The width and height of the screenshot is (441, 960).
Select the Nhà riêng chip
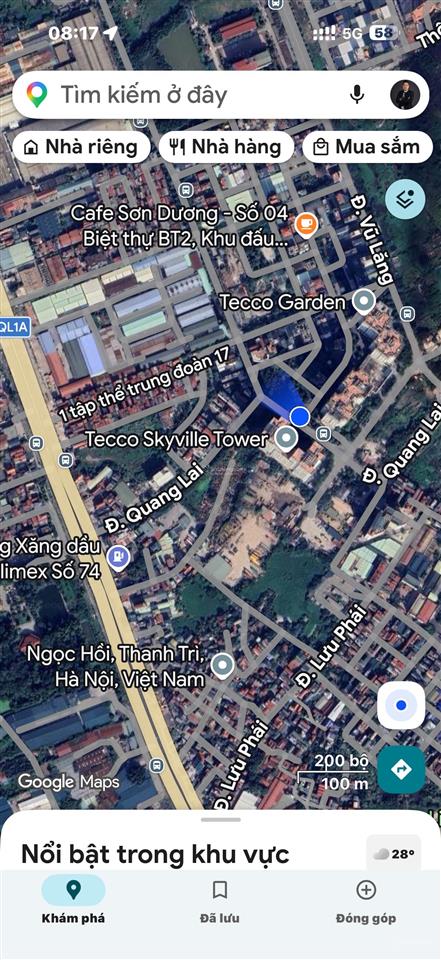click(81, 147)
